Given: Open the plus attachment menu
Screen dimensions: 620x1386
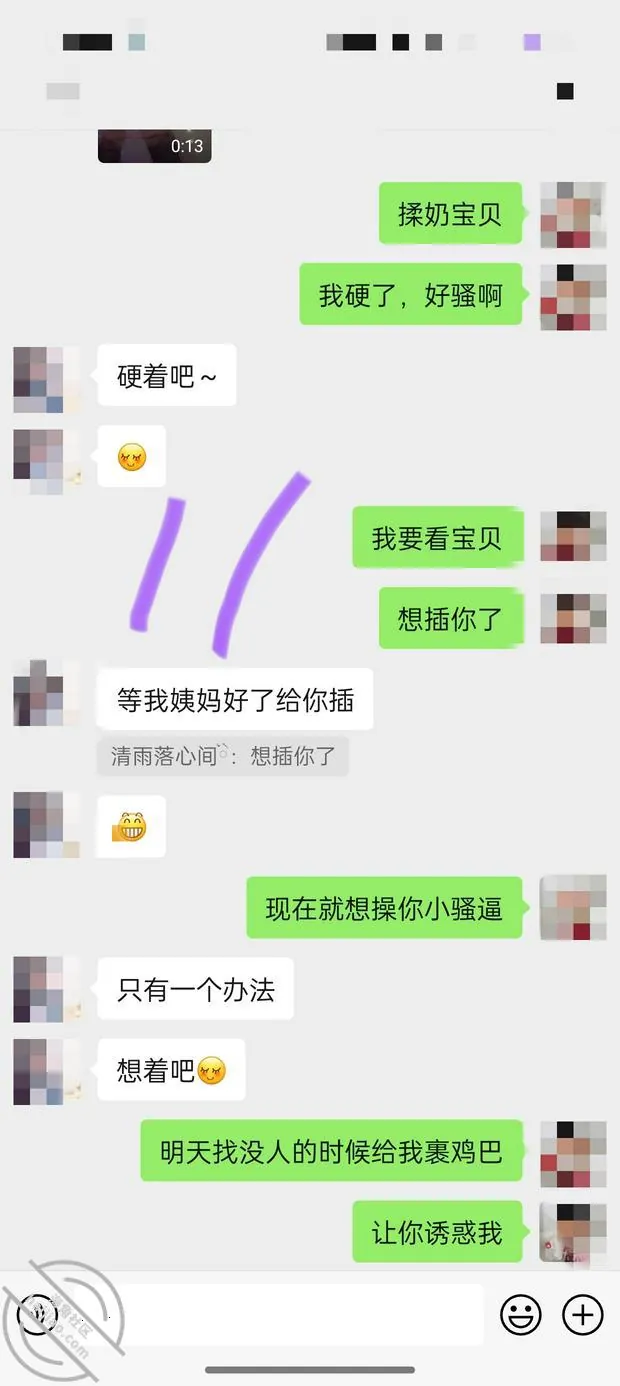Looking at the screenshot, I should [x=582, y=1314].
